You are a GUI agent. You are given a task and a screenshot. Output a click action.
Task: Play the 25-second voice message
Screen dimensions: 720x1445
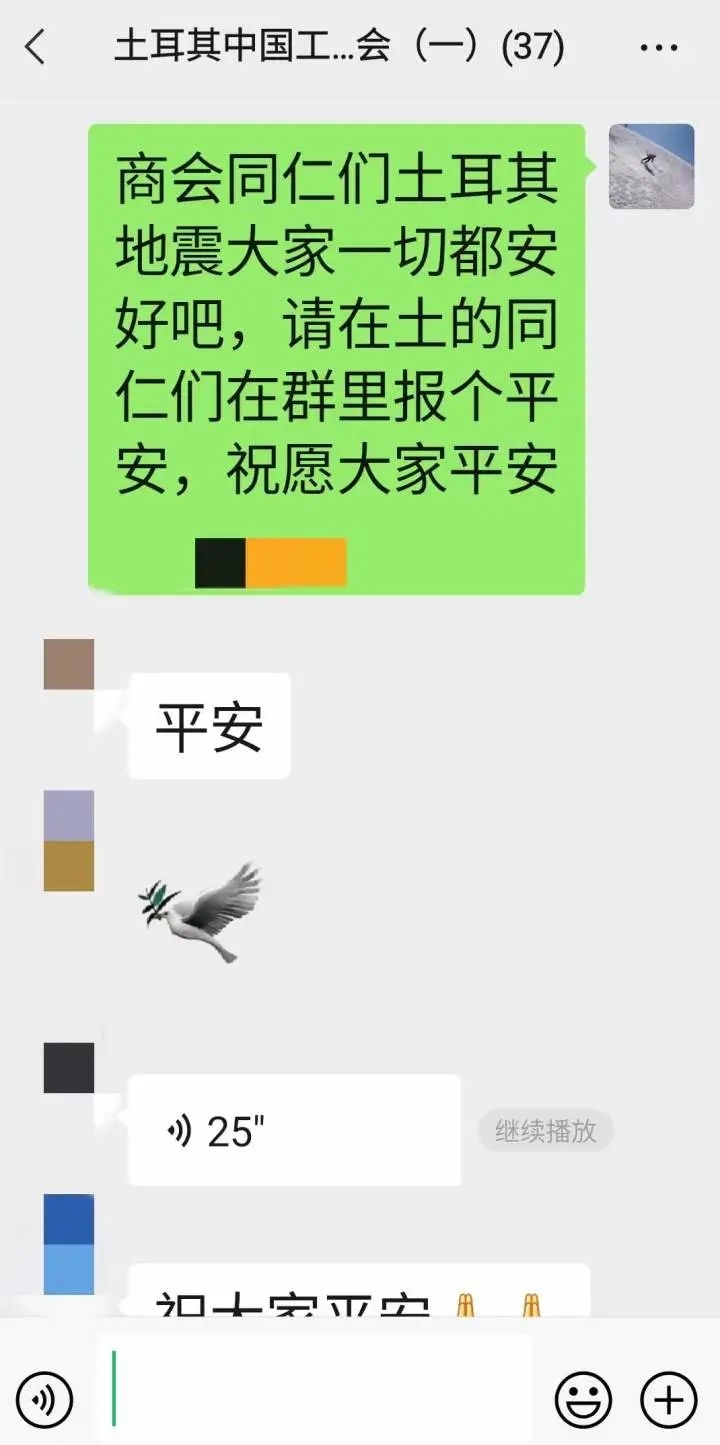294,1130
